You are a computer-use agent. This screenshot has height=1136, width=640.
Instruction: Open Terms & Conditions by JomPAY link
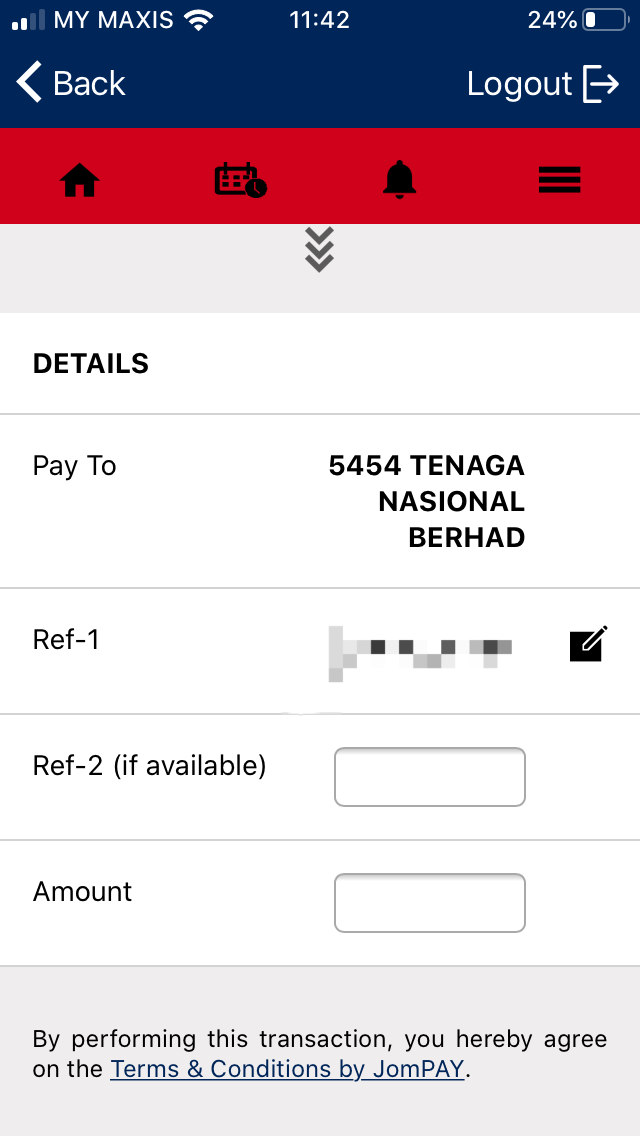pyautogui.click(x=287, y=1069)
